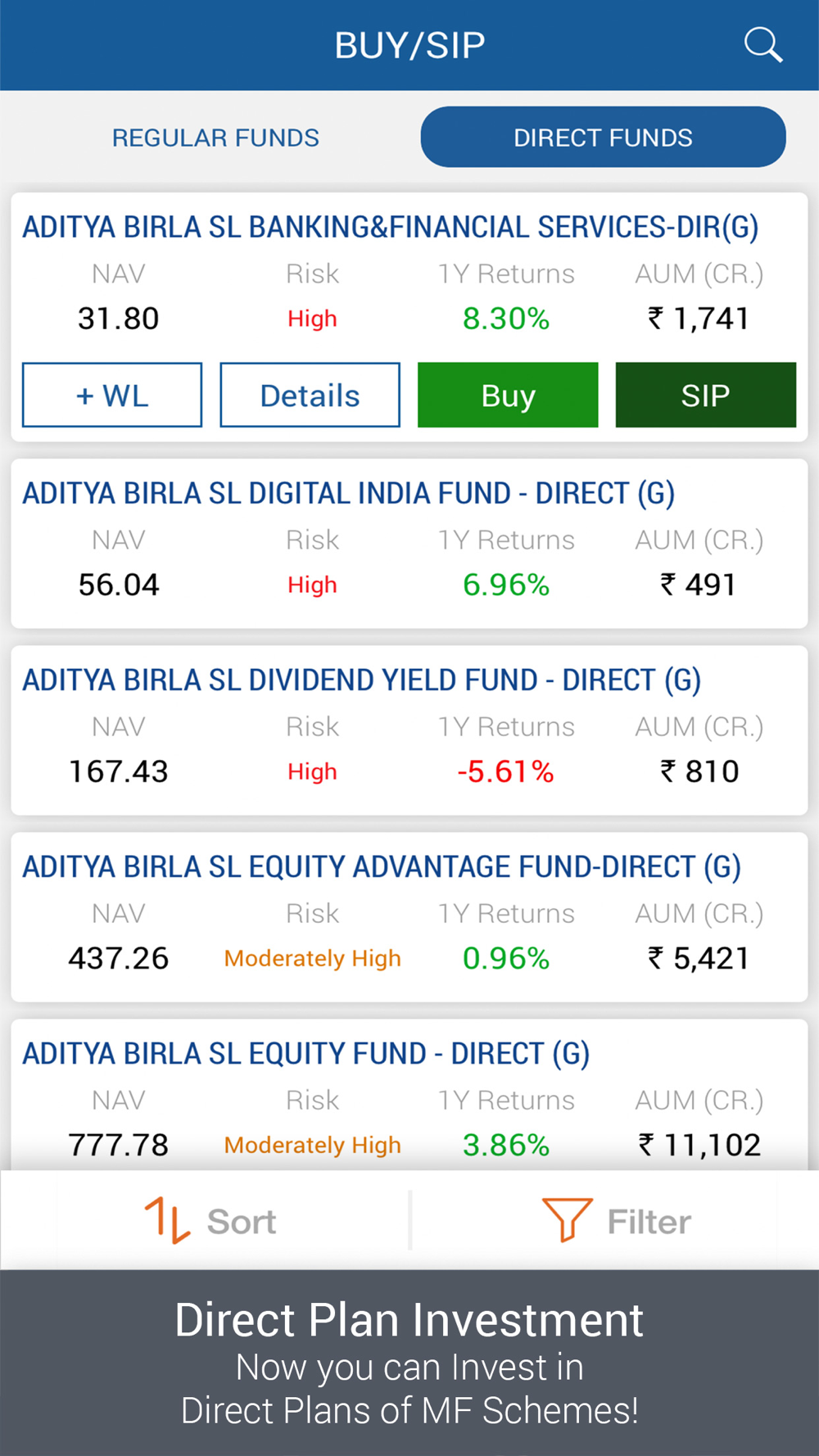The height and width of the screenshot is (1456, 819).
Task: Buy the Banking & Financial Services fund
Action: [508, 396]
